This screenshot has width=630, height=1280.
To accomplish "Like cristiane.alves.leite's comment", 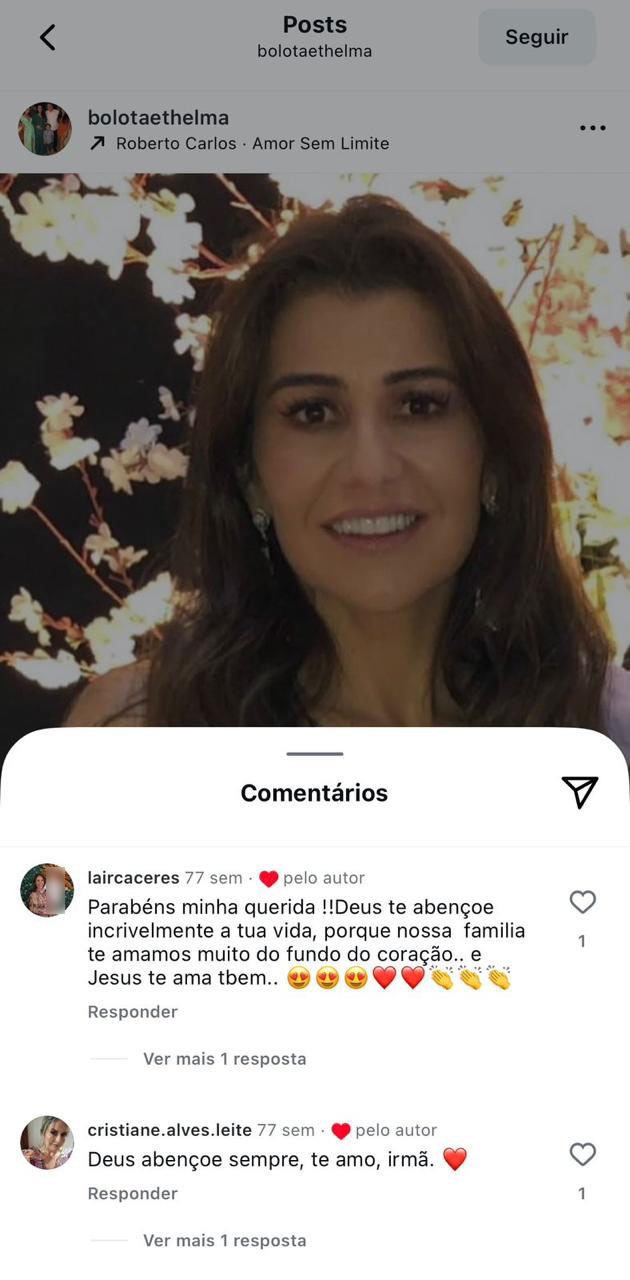I will [582, 1155].
